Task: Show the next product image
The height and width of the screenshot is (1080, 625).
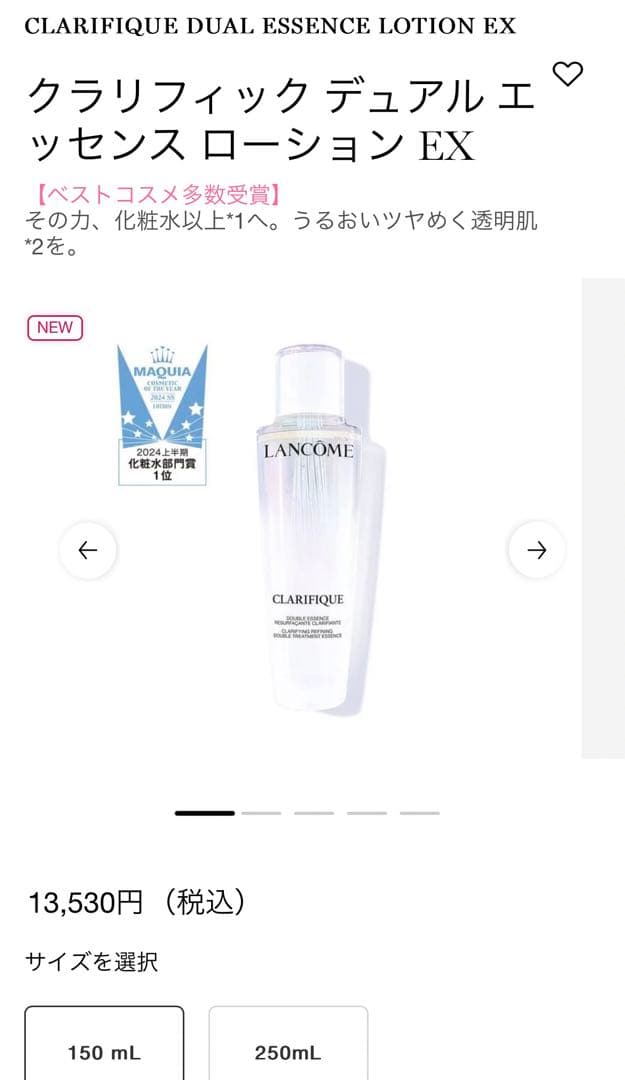Action: 537,550
